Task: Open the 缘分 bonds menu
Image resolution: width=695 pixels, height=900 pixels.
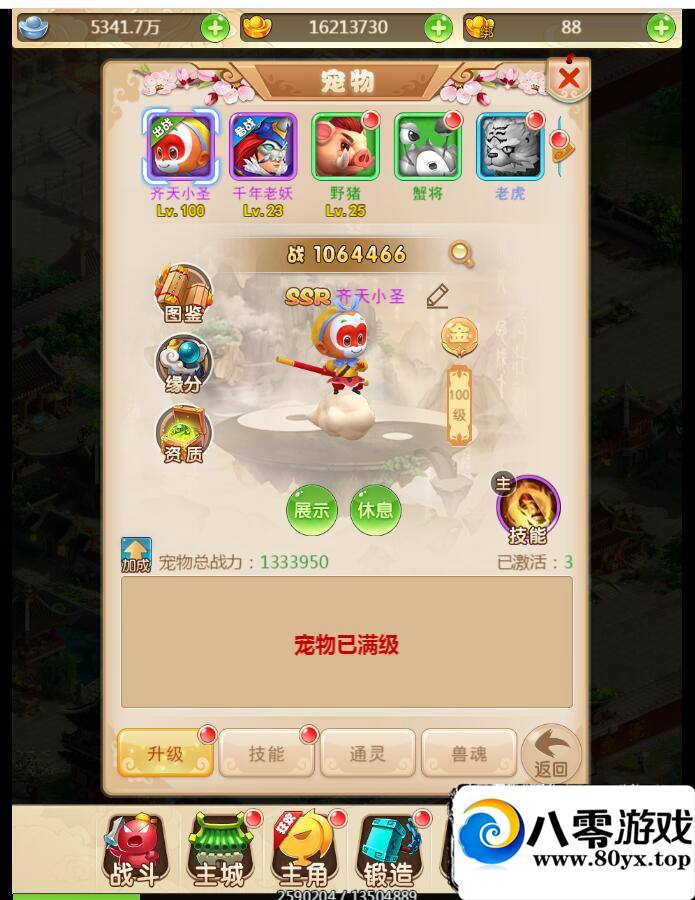Action: [x=183, y=365]
